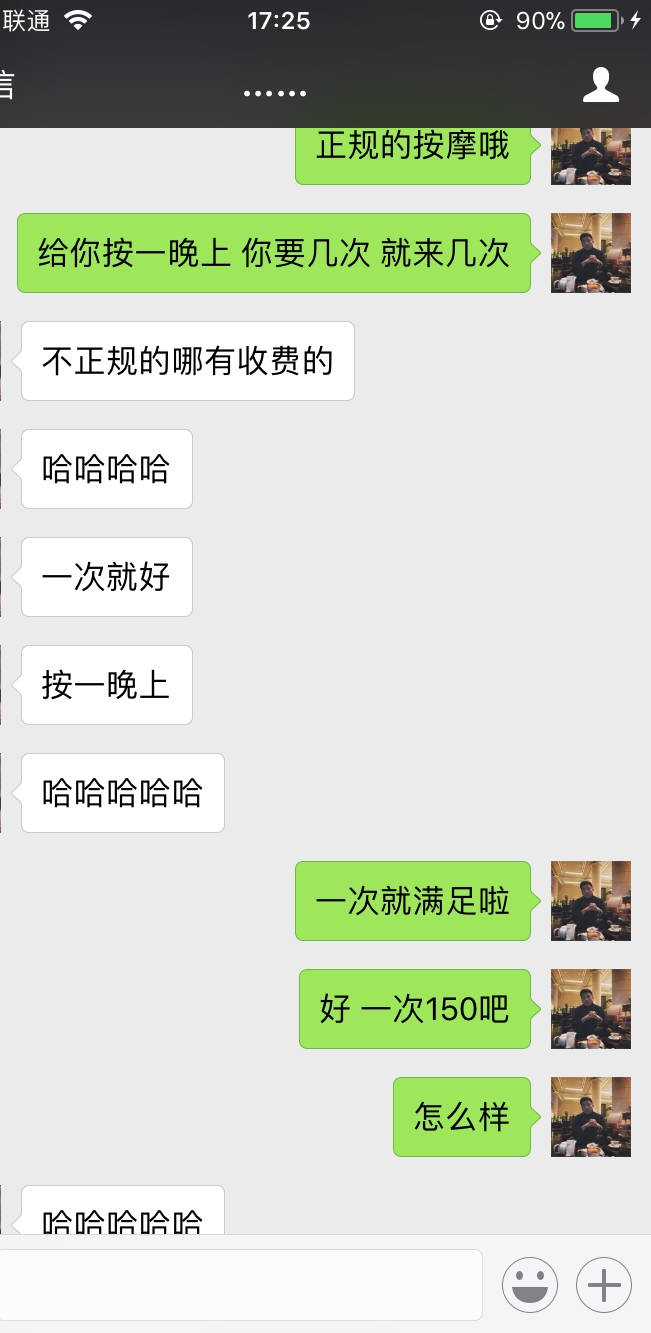The image size is (651, 1333).
Task: Open the chat info profile icon
Action: 601,85
